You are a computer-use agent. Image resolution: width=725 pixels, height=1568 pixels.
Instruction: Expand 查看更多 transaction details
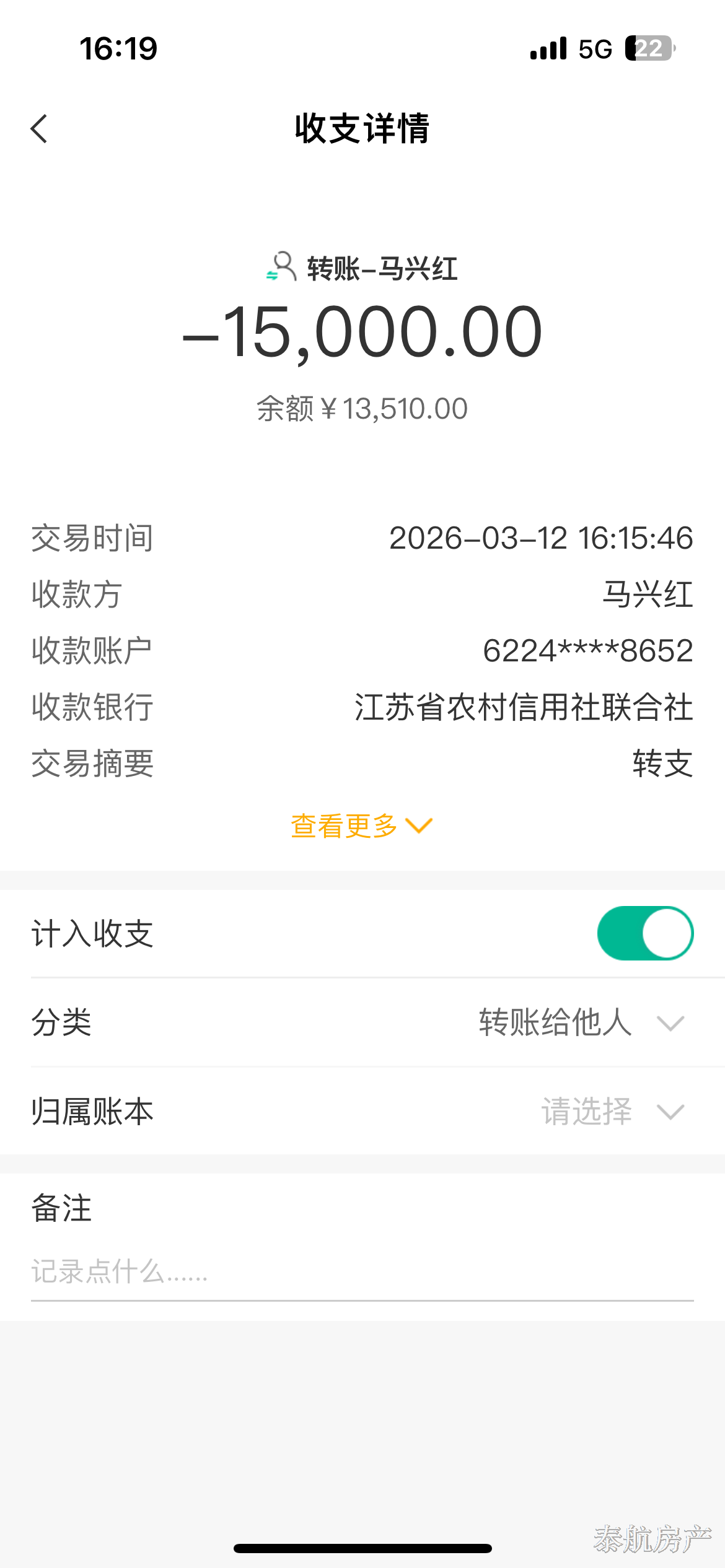[x=361, y=826]
